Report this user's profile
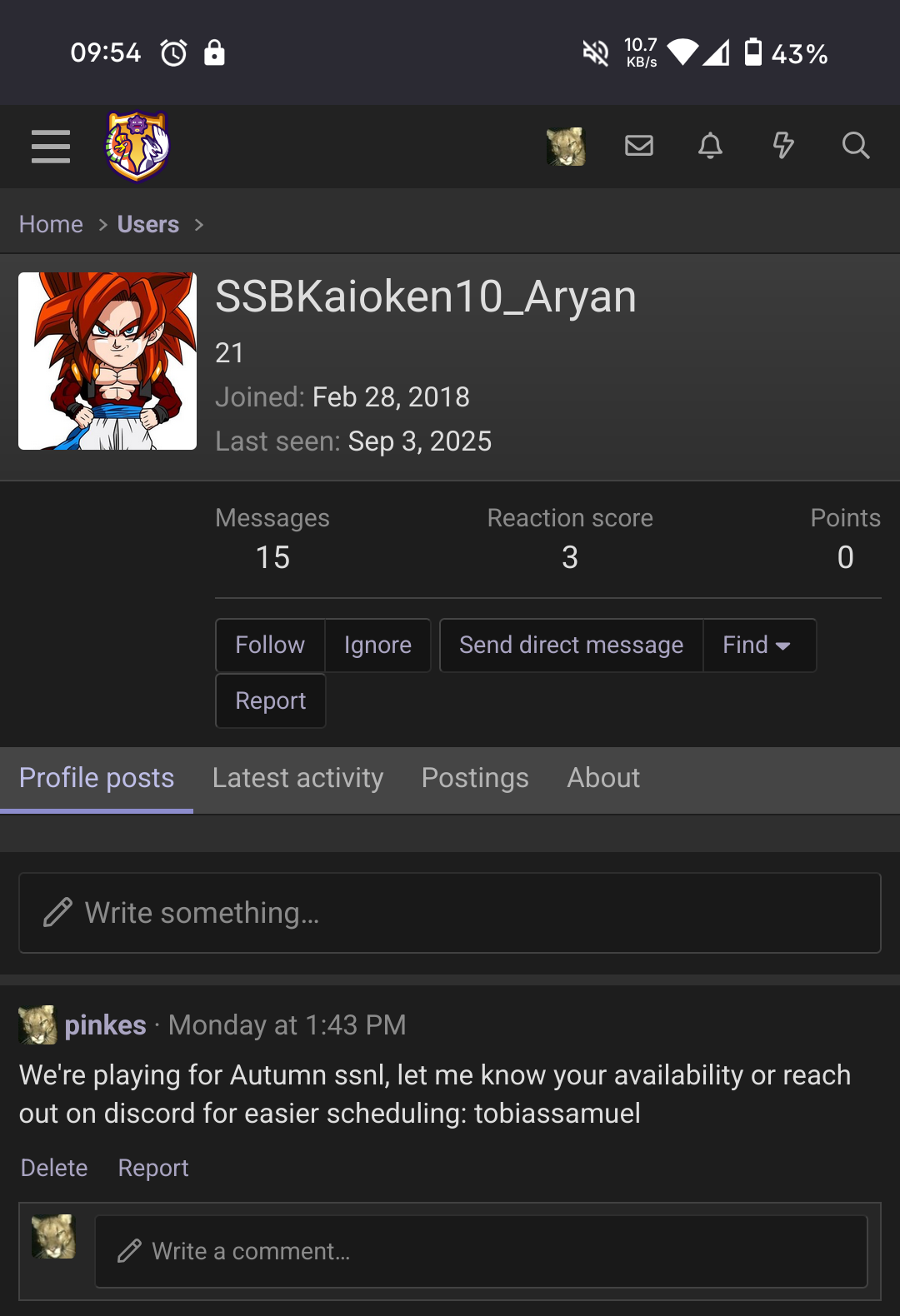Image resolution: width=900 pixels, height=1316 pixels. pos(270,701)
